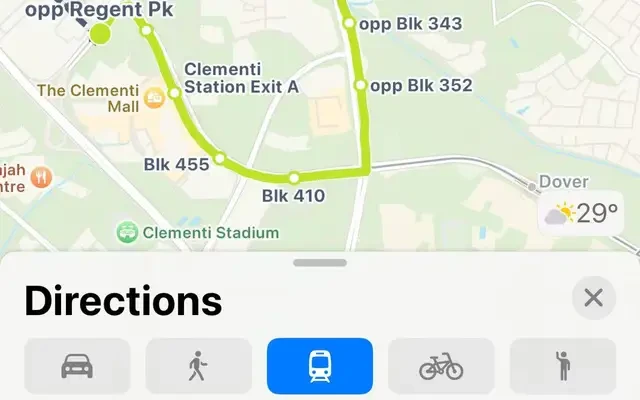This screenshot has width=640, height=400.
Task: Tap the Blk 410 bus stop
Action: point(293,178)
